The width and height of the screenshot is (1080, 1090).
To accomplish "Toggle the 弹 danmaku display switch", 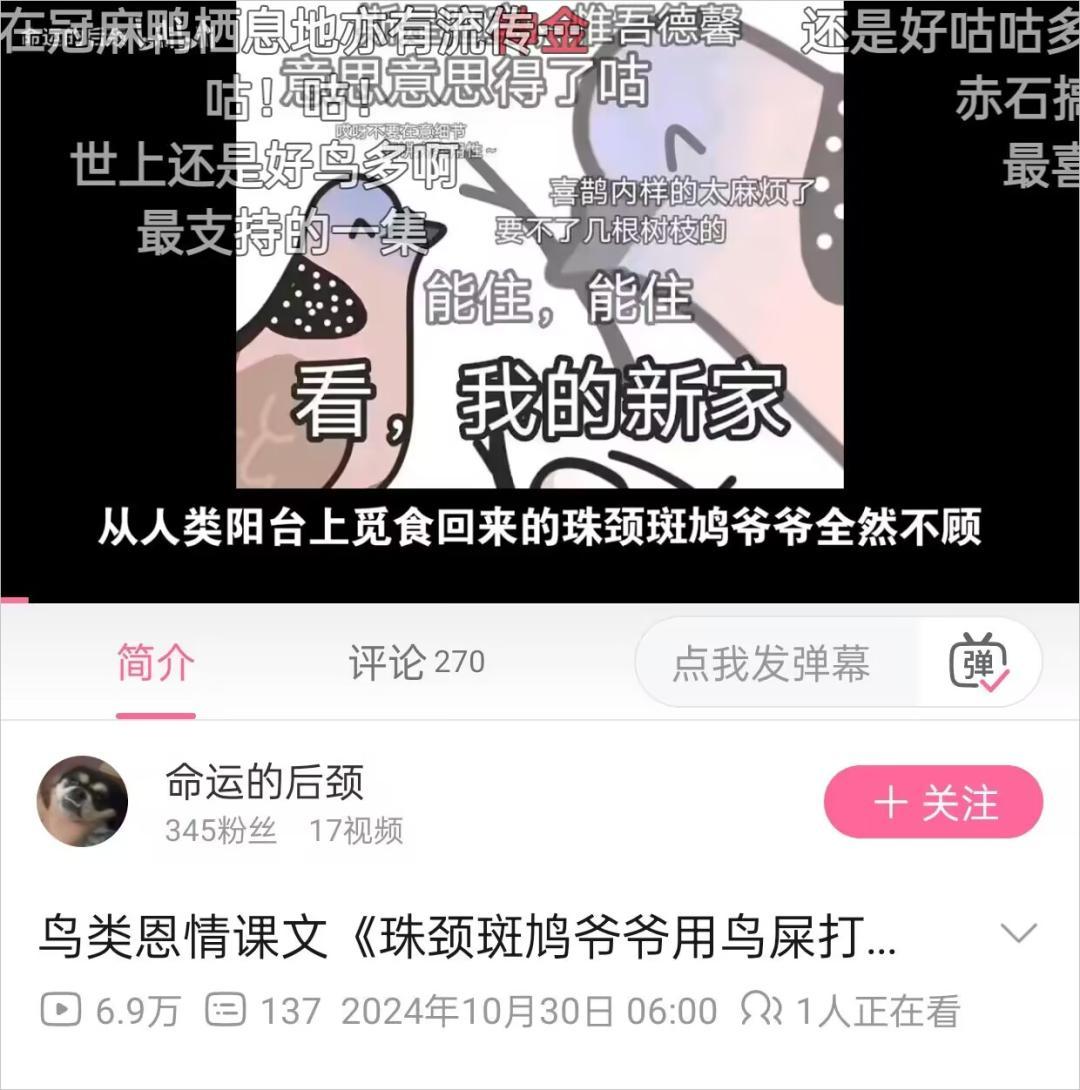I will click(979, 663).
